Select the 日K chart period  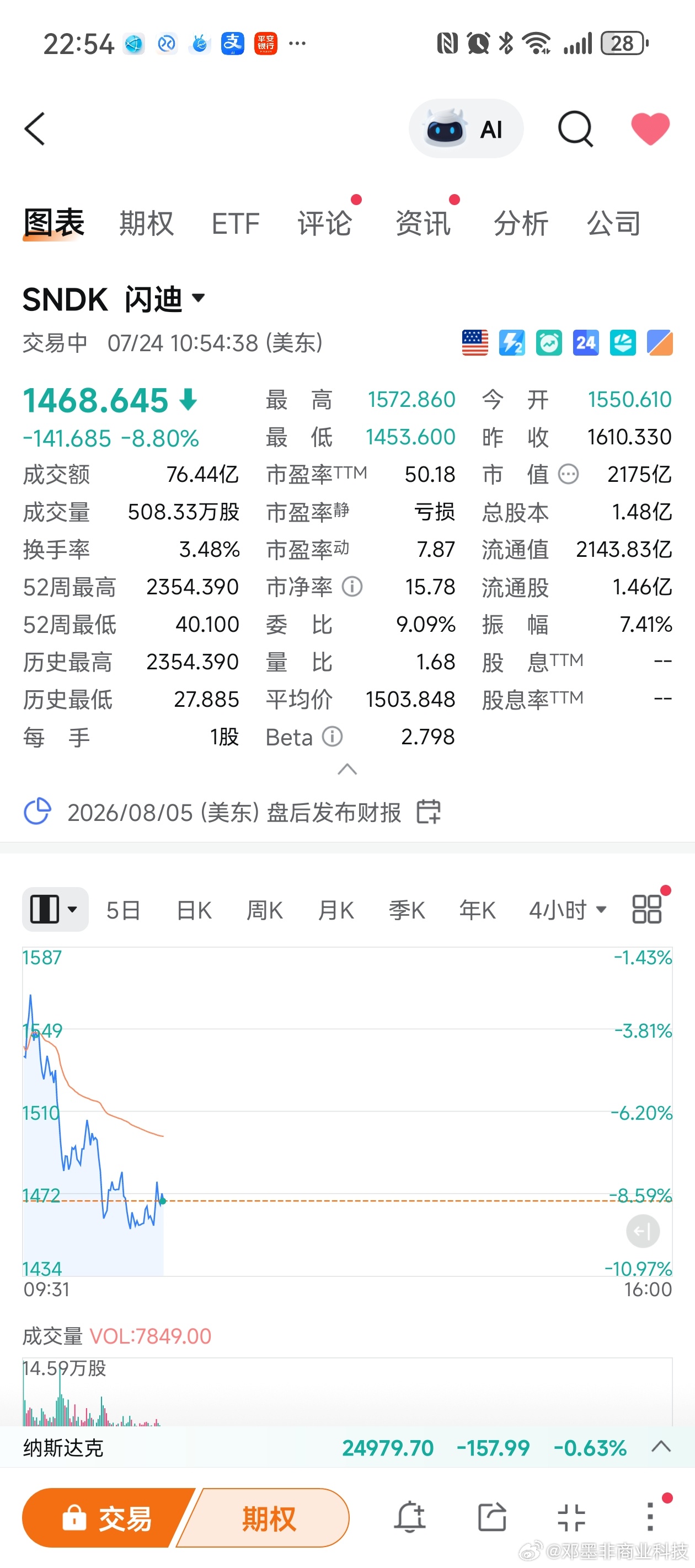point(194,911)
